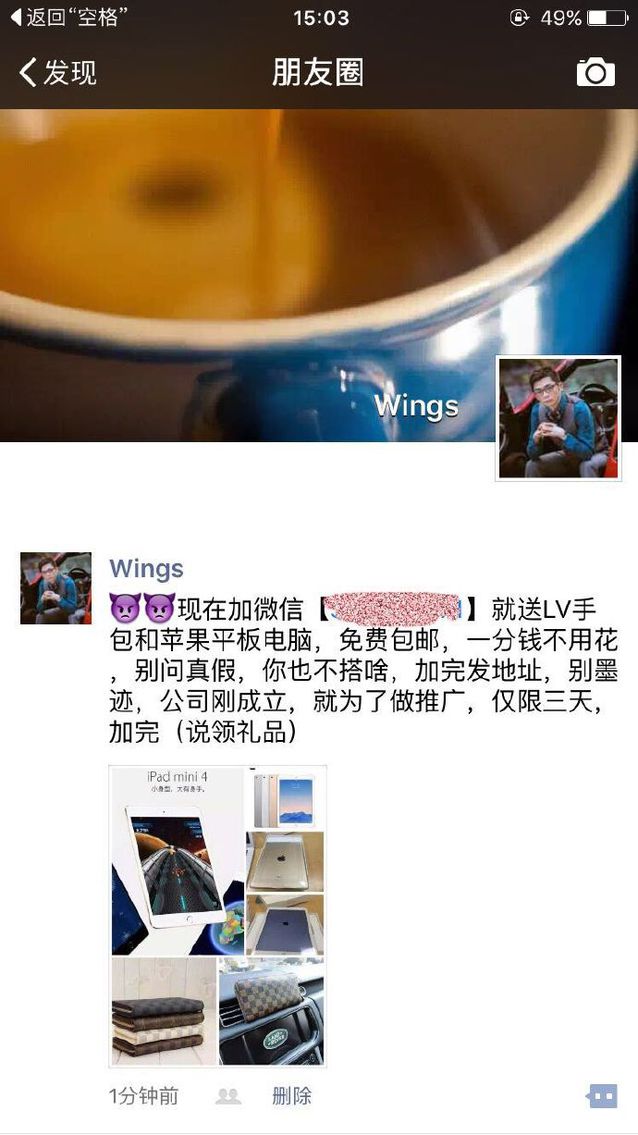This screenshot has width=638, height=1135.
Task: Delete this post via 删除
Action: coord(292,1096)
